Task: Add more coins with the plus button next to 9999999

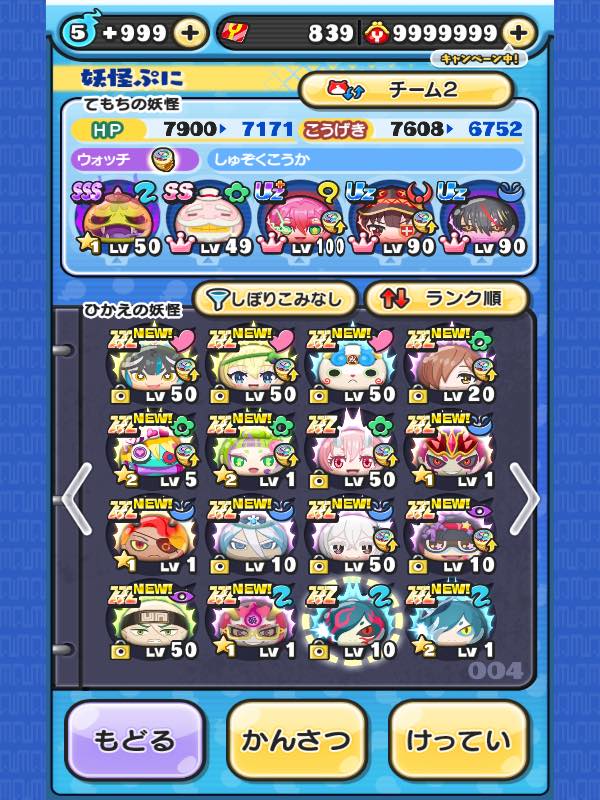Action: click(x=517, y=33)
